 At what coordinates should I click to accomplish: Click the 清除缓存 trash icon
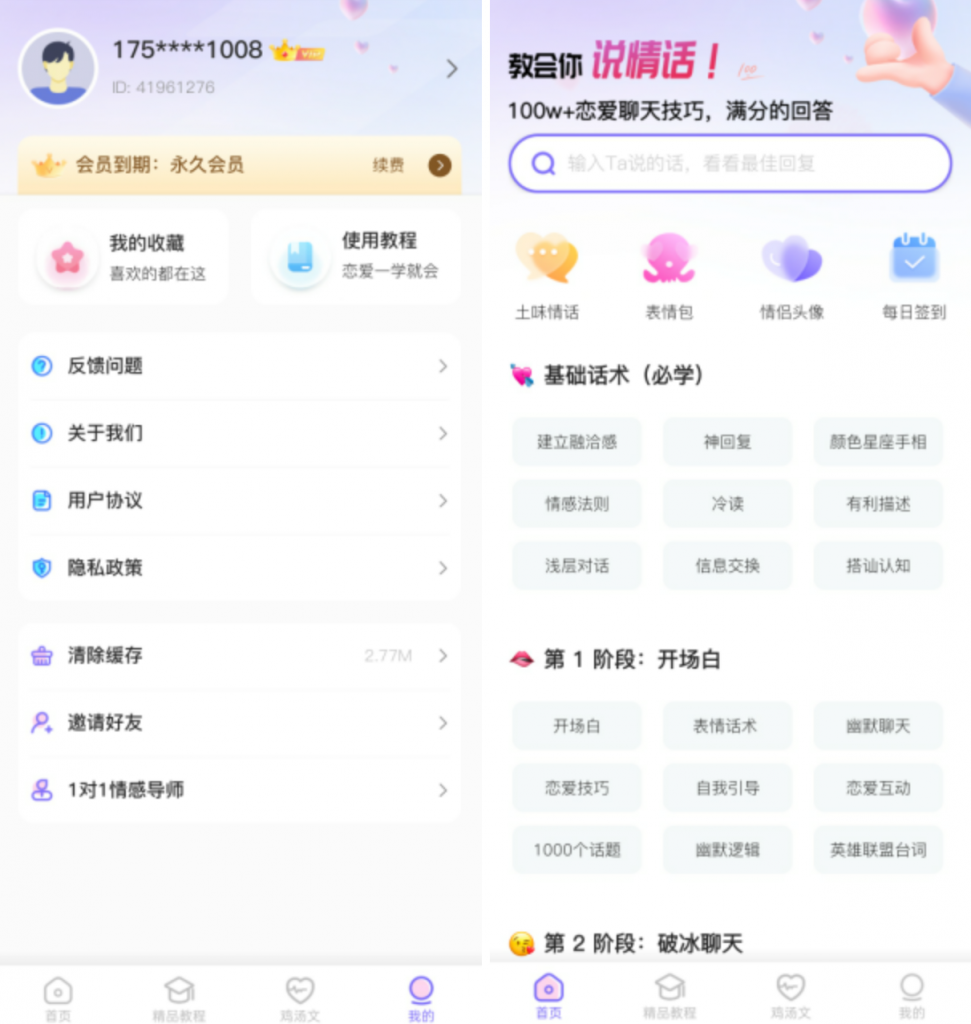39,657
